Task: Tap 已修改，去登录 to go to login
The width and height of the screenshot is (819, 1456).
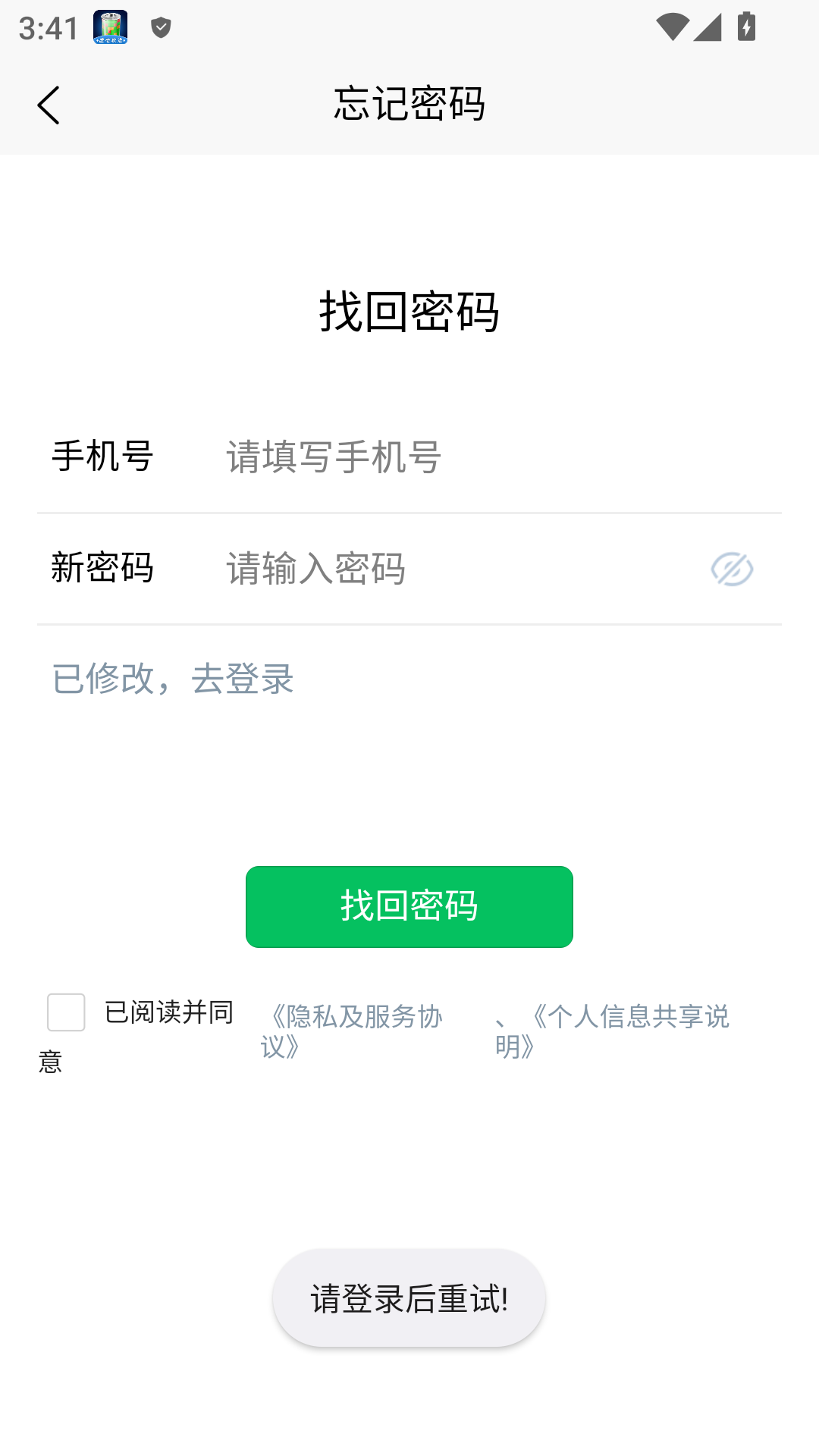Action: 173,680
